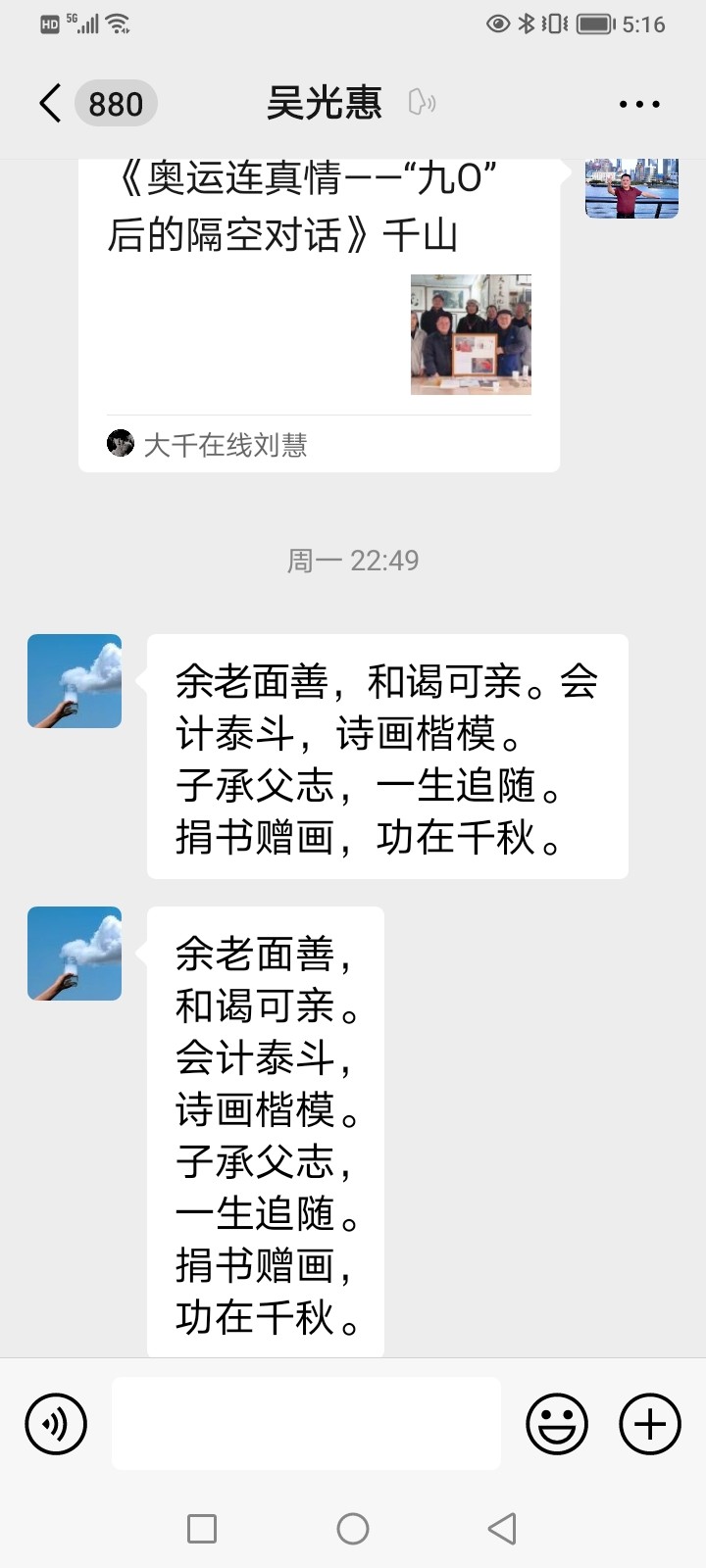
Task: Open the chat's three-dot menu
Action: tap(639, 104)
